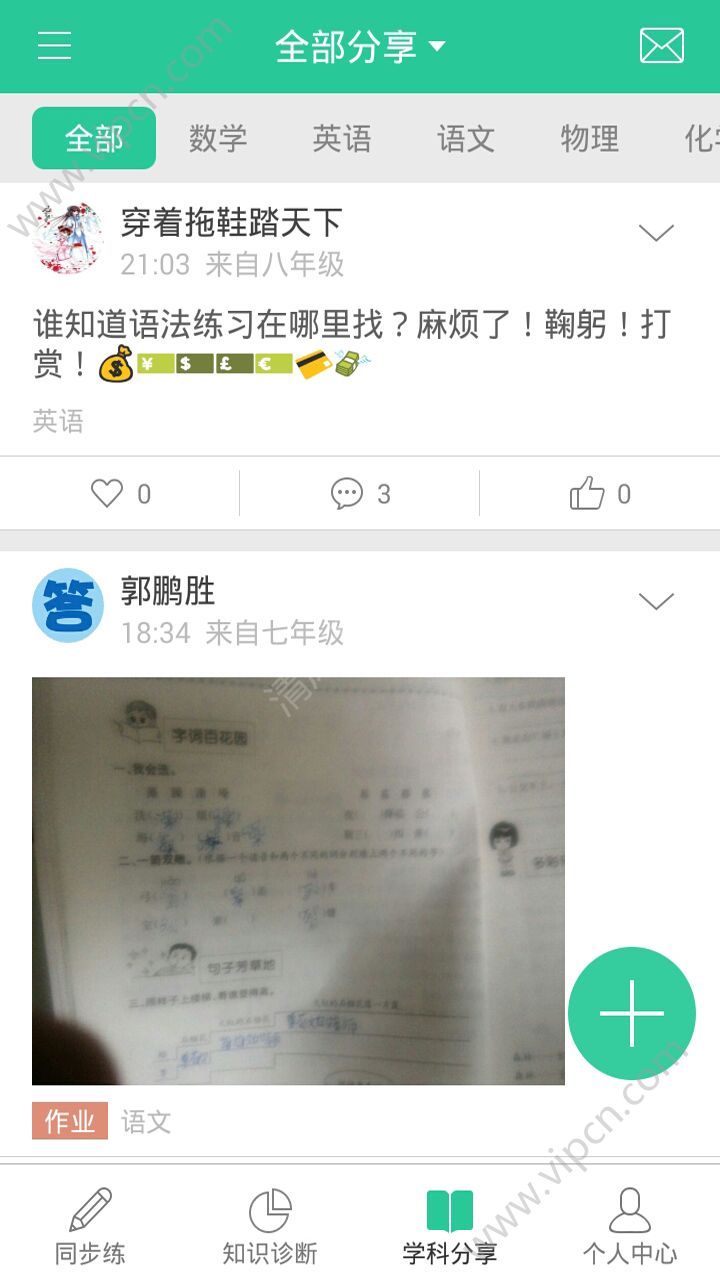720x1280 pixels.
Task: Give a thumbs up to 穿着拖鞋踏天下's post
Action: click(600, 493)
